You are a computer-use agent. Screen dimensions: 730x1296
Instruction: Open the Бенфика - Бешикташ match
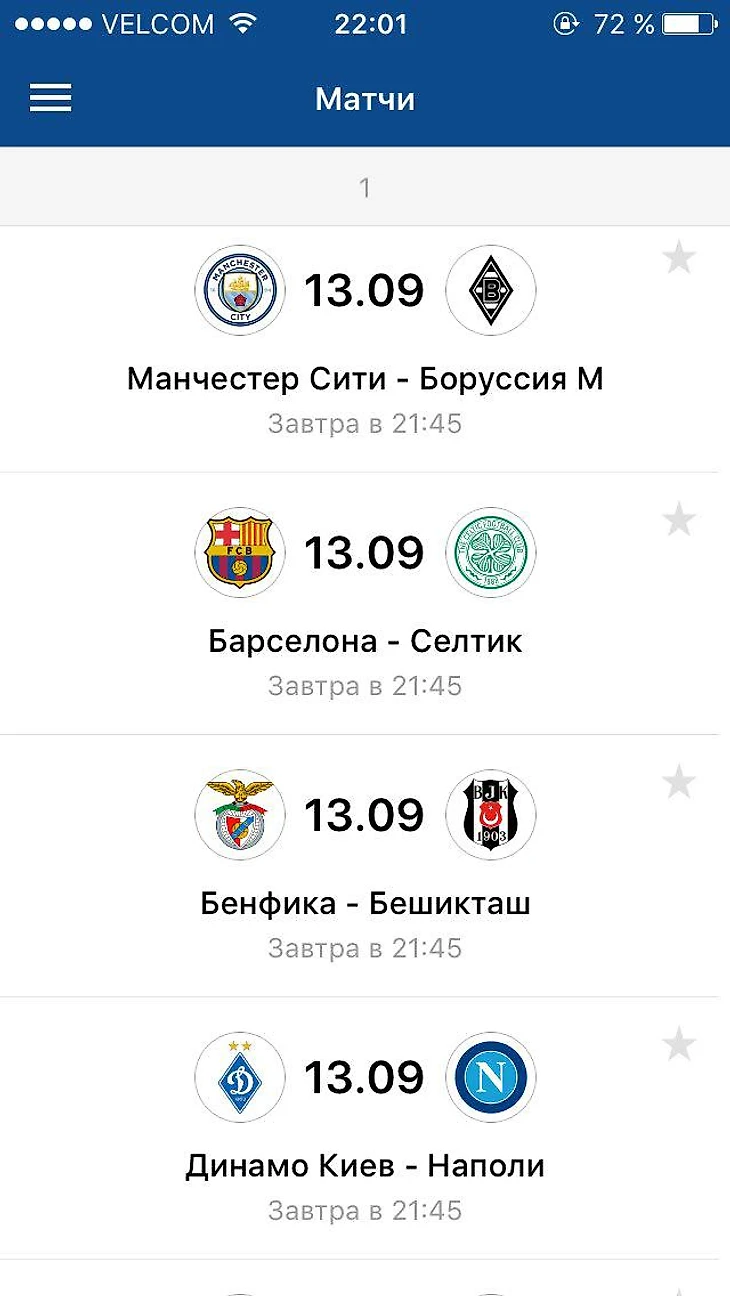(x=365, y=904)
